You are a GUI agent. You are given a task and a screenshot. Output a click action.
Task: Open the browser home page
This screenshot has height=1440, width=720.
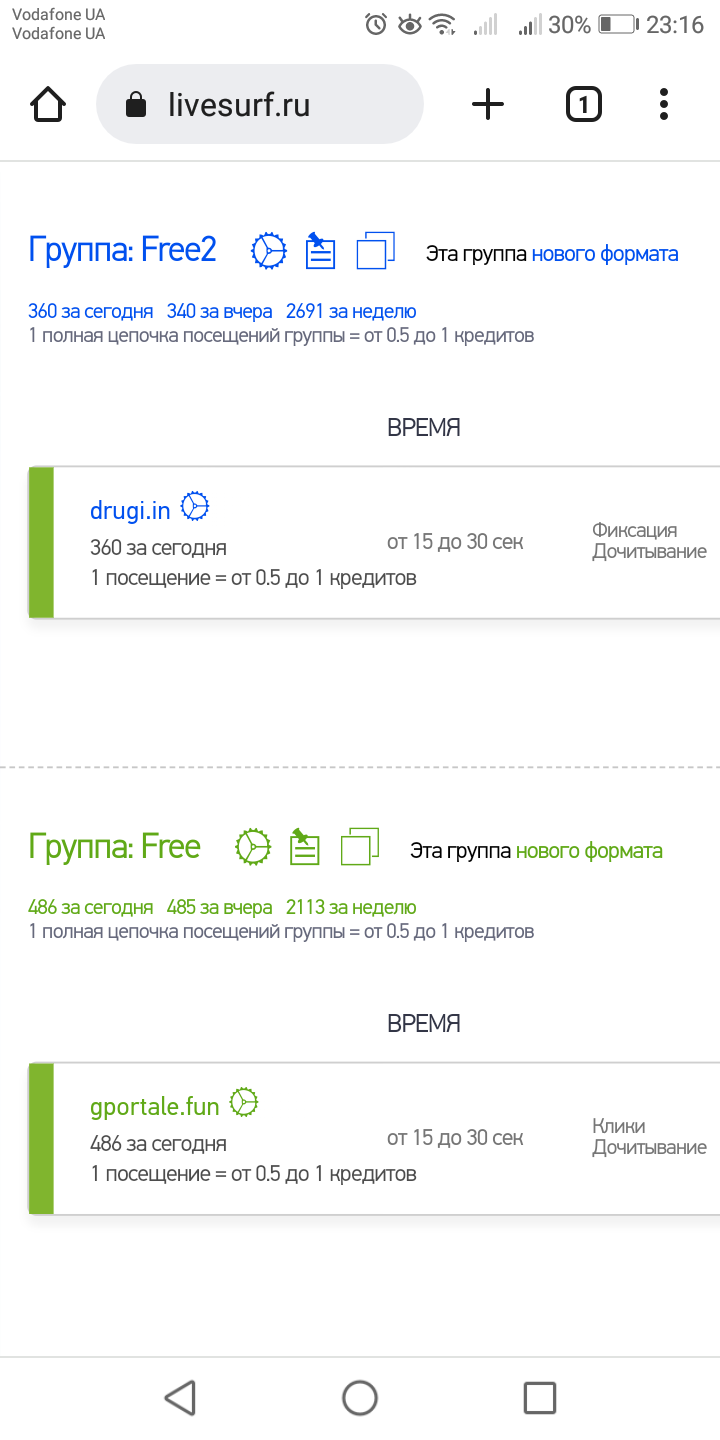click(x=48, y=104)
